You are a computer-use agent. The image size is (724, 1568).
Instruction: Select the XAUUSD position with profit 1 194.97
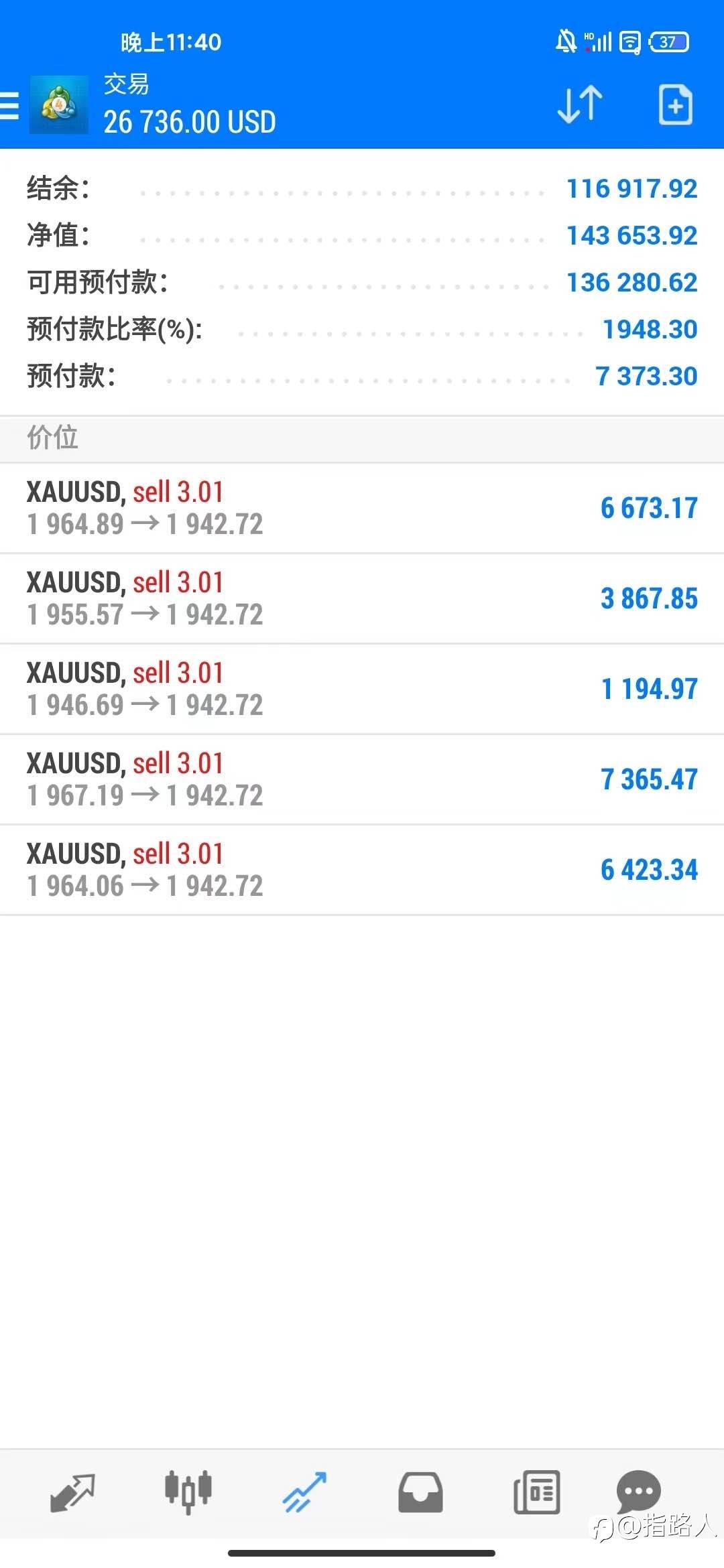click(x=362, y=689)
